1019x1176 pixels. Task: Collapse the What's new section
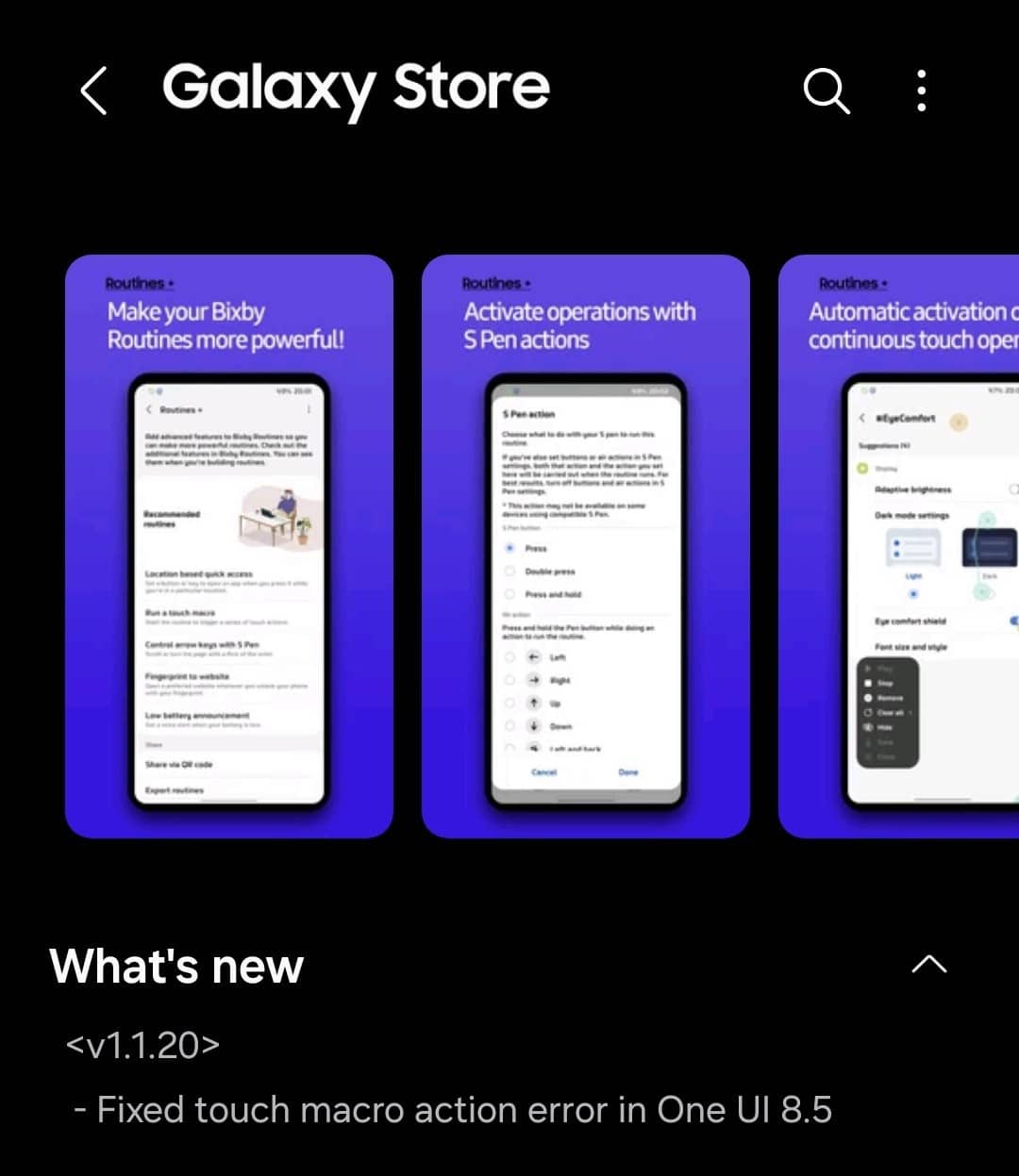[929, 964]
